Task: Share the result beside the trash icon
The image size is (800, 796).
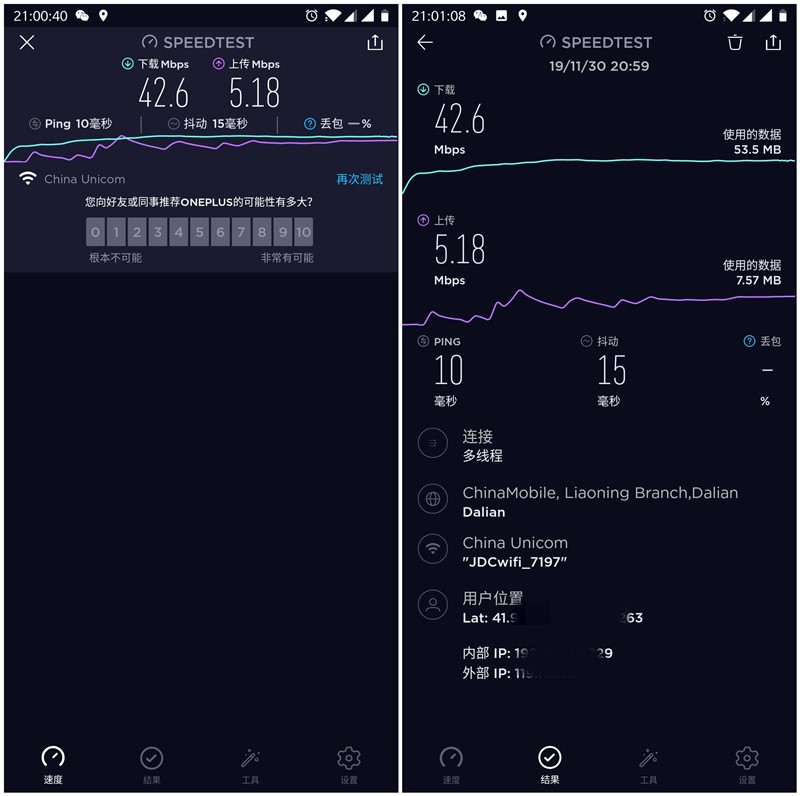Action: coord(773,42)
